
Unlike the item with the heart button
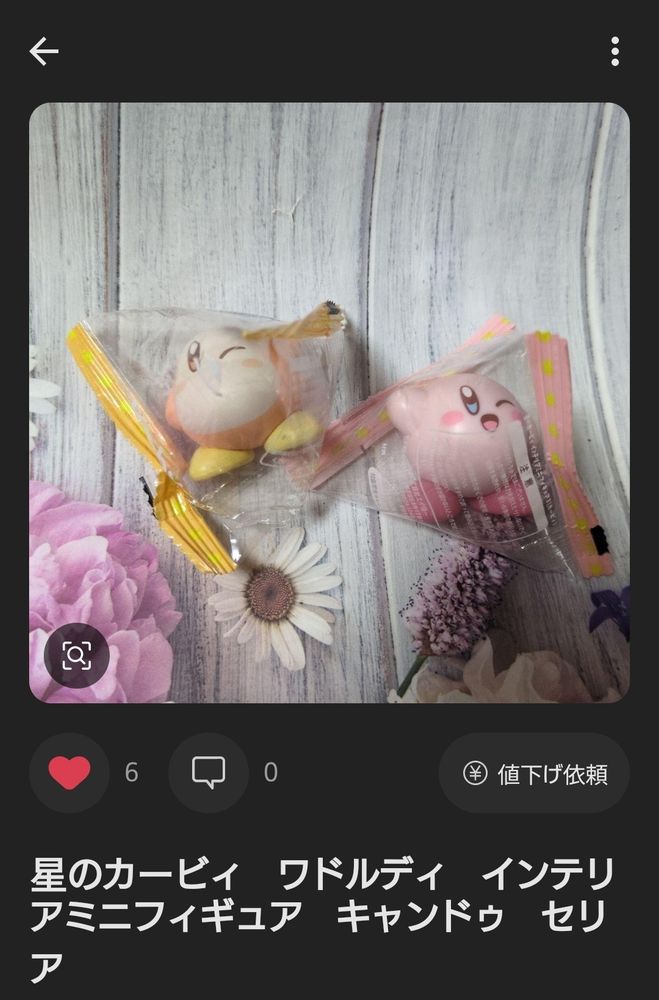pos(69,773)
